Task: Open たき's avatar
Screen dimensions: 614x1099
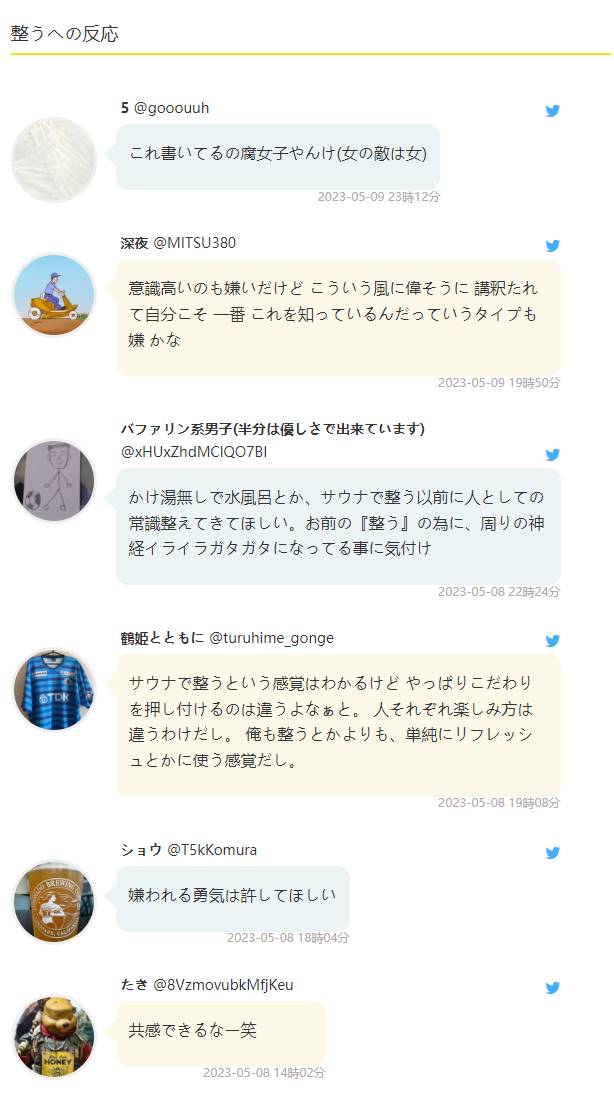Action: (x=54, y=1037)
